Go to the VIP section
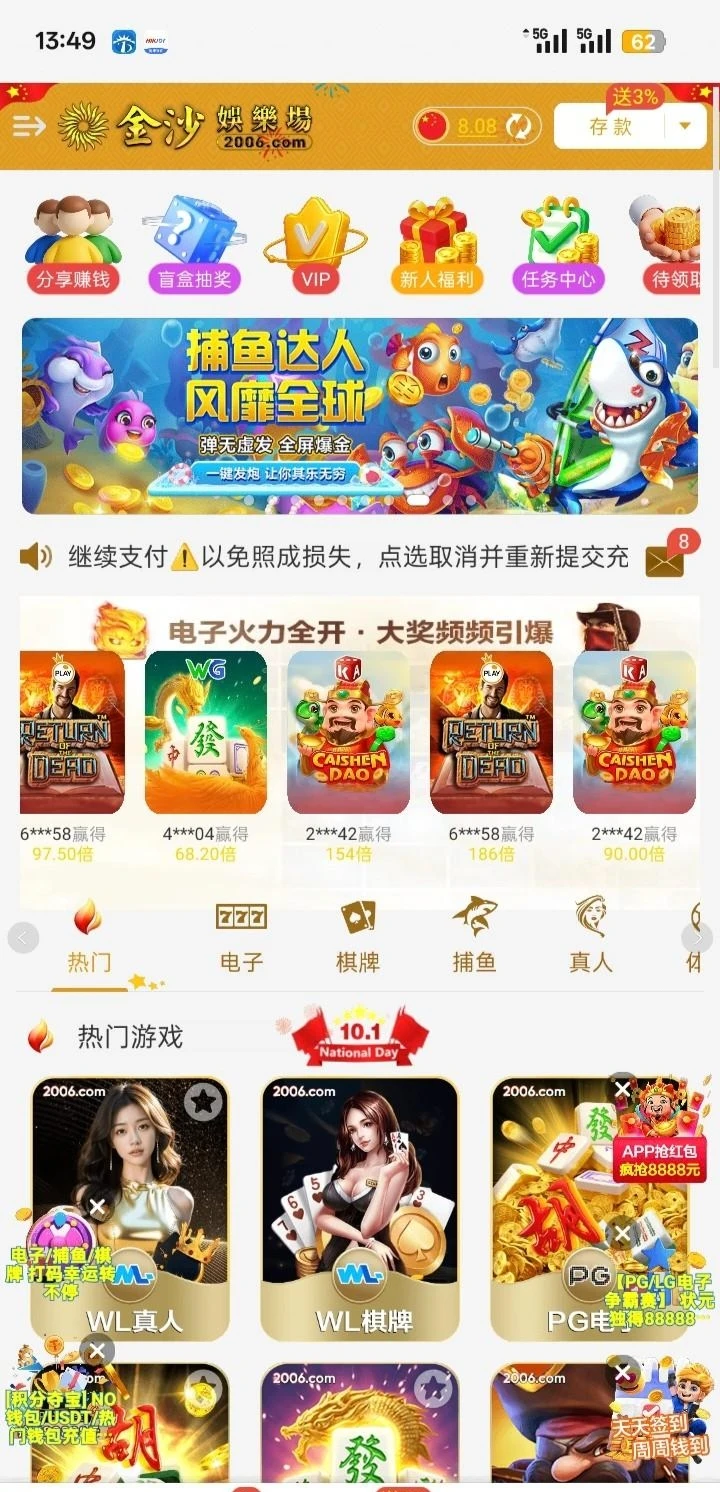 pos(315,245)
